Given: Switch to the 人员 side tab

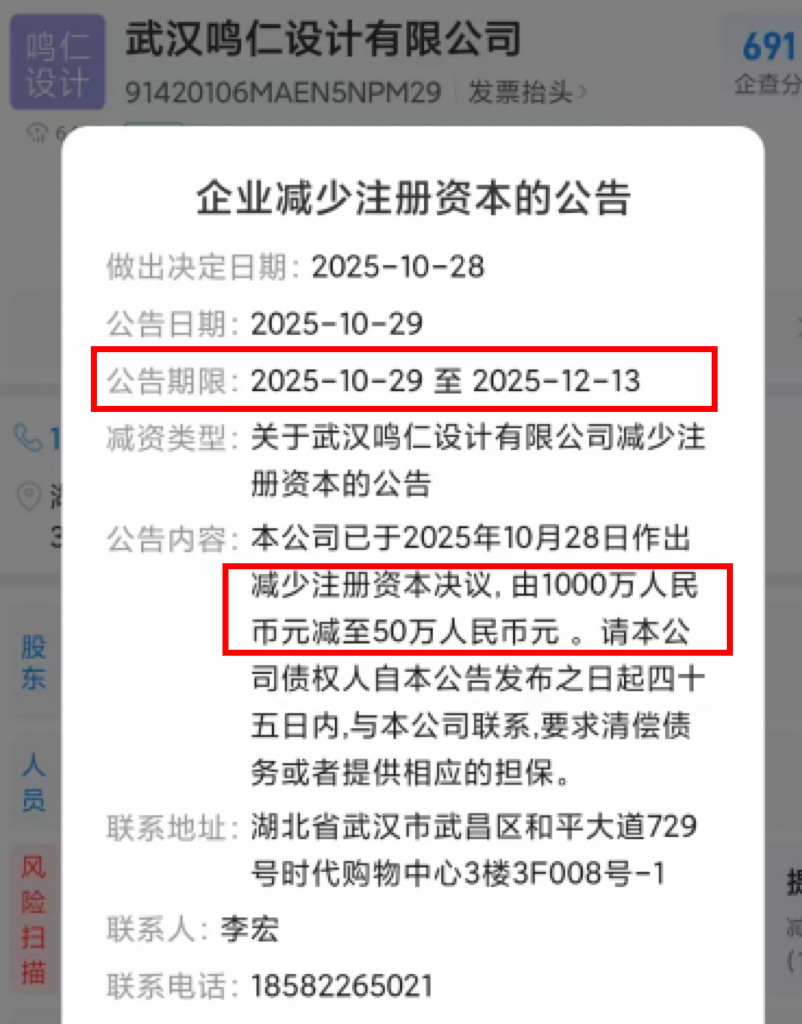Looking at the screenshot, I should pyautogui.click(x=34, y=781).
